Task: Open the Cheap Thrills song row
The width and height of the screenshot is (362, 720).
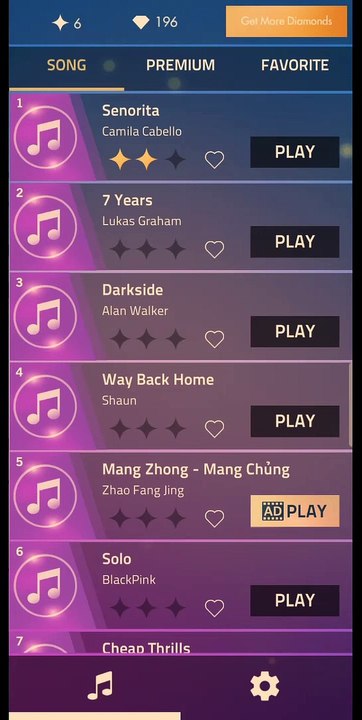Action: [181, 644]
